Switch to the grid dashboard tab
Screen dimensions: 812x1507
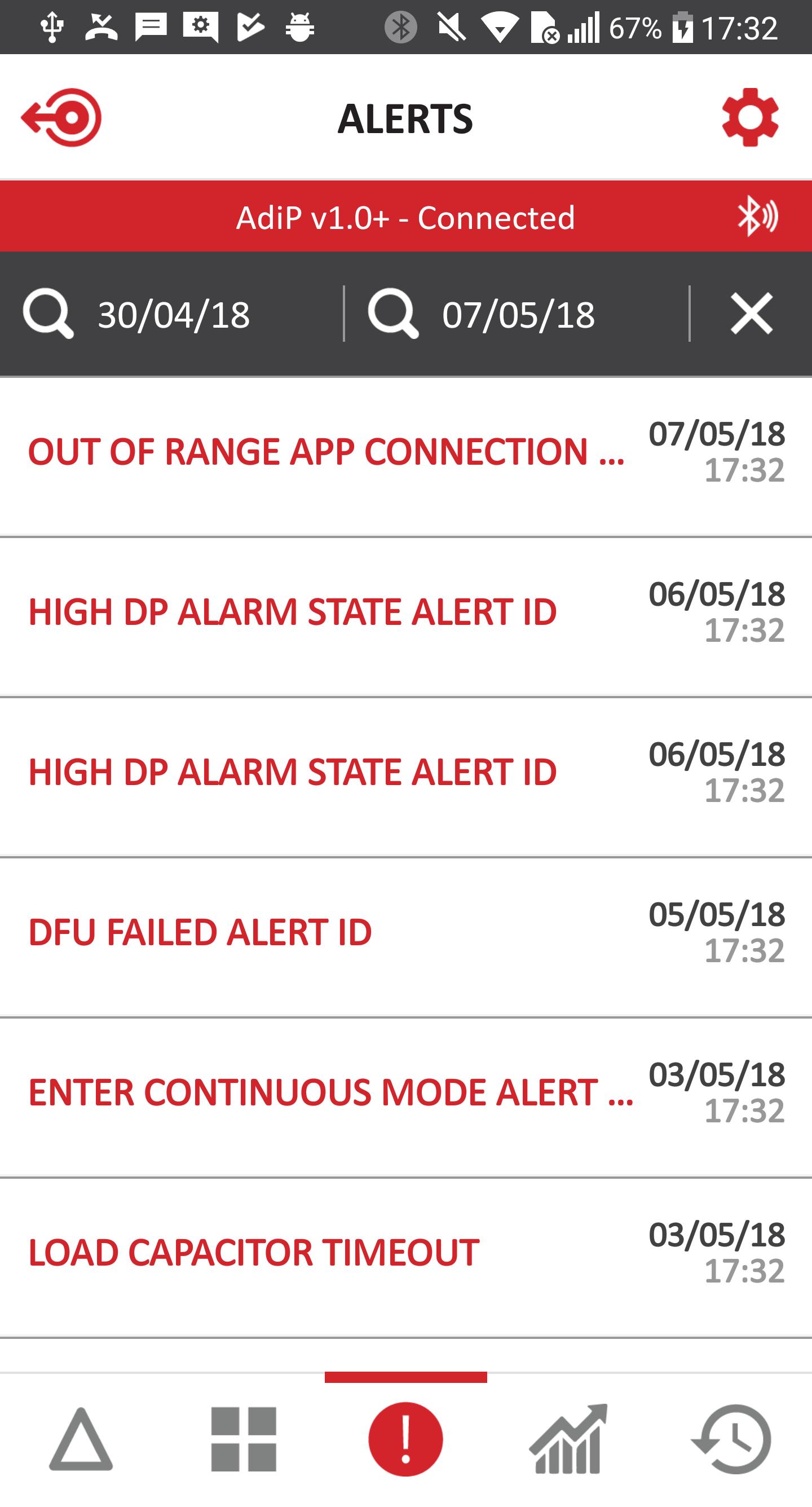(244, 1439)
